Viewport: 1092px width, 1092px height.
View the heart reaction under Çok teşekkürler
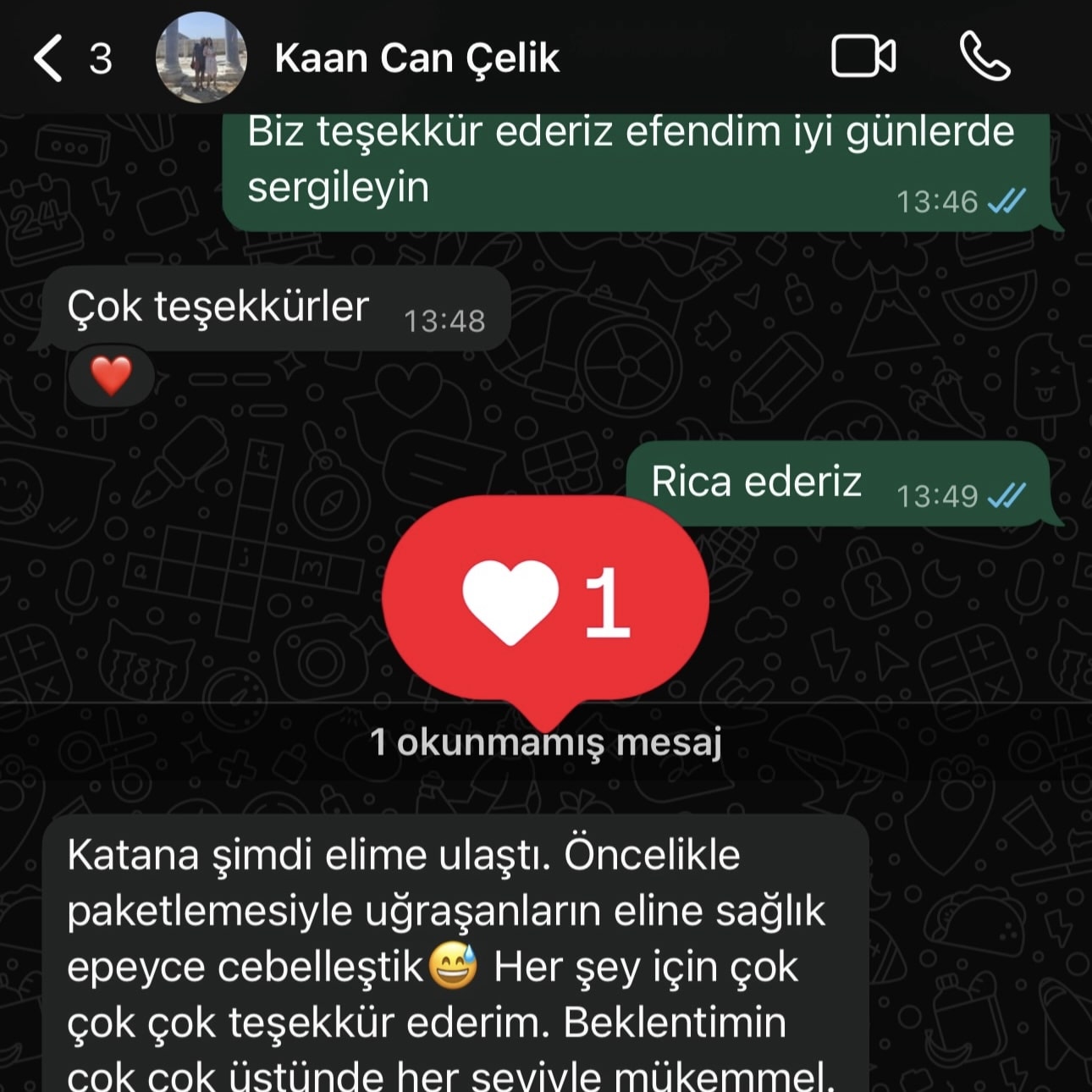coord(111,376)
